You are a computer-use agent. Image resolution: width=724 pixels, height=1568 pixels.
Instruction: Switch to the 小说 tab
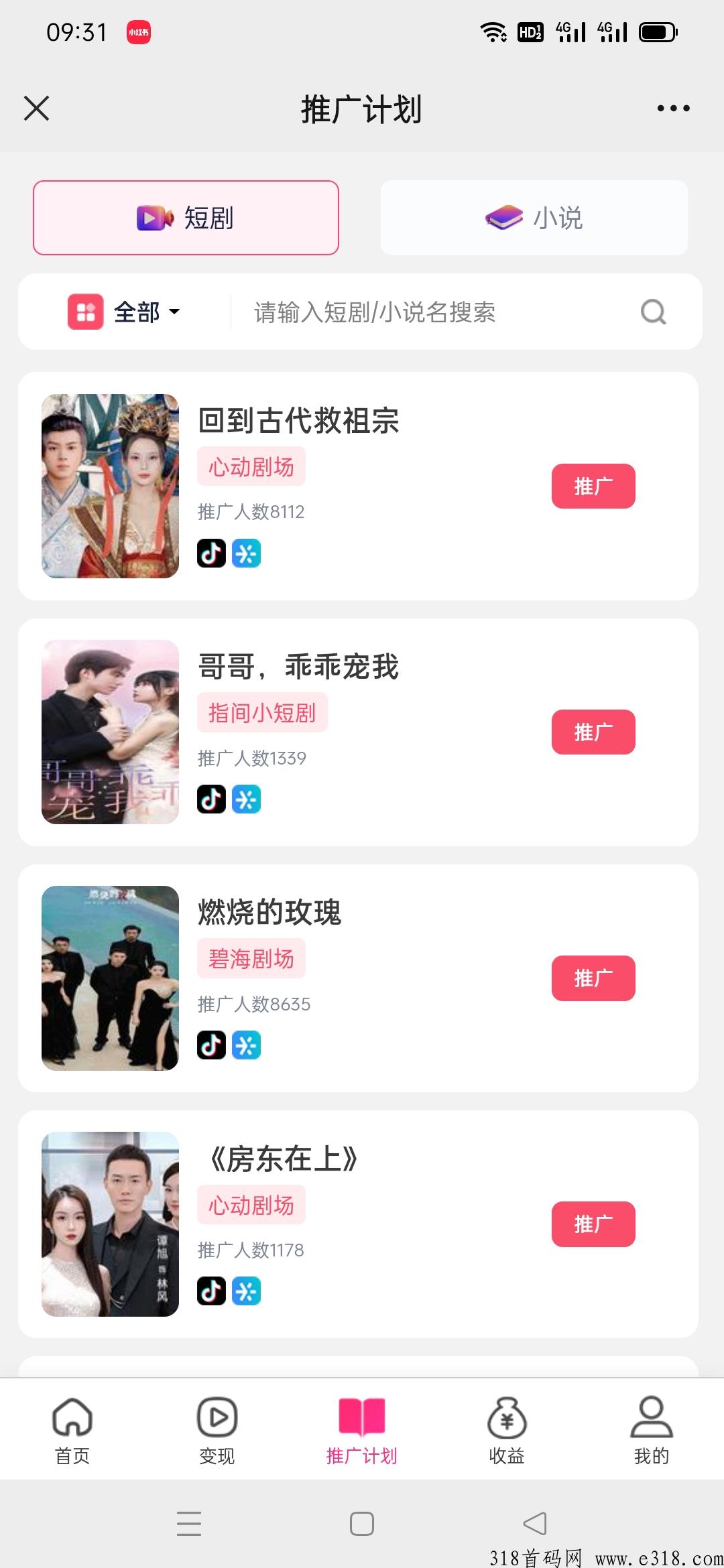click(534, 218)
